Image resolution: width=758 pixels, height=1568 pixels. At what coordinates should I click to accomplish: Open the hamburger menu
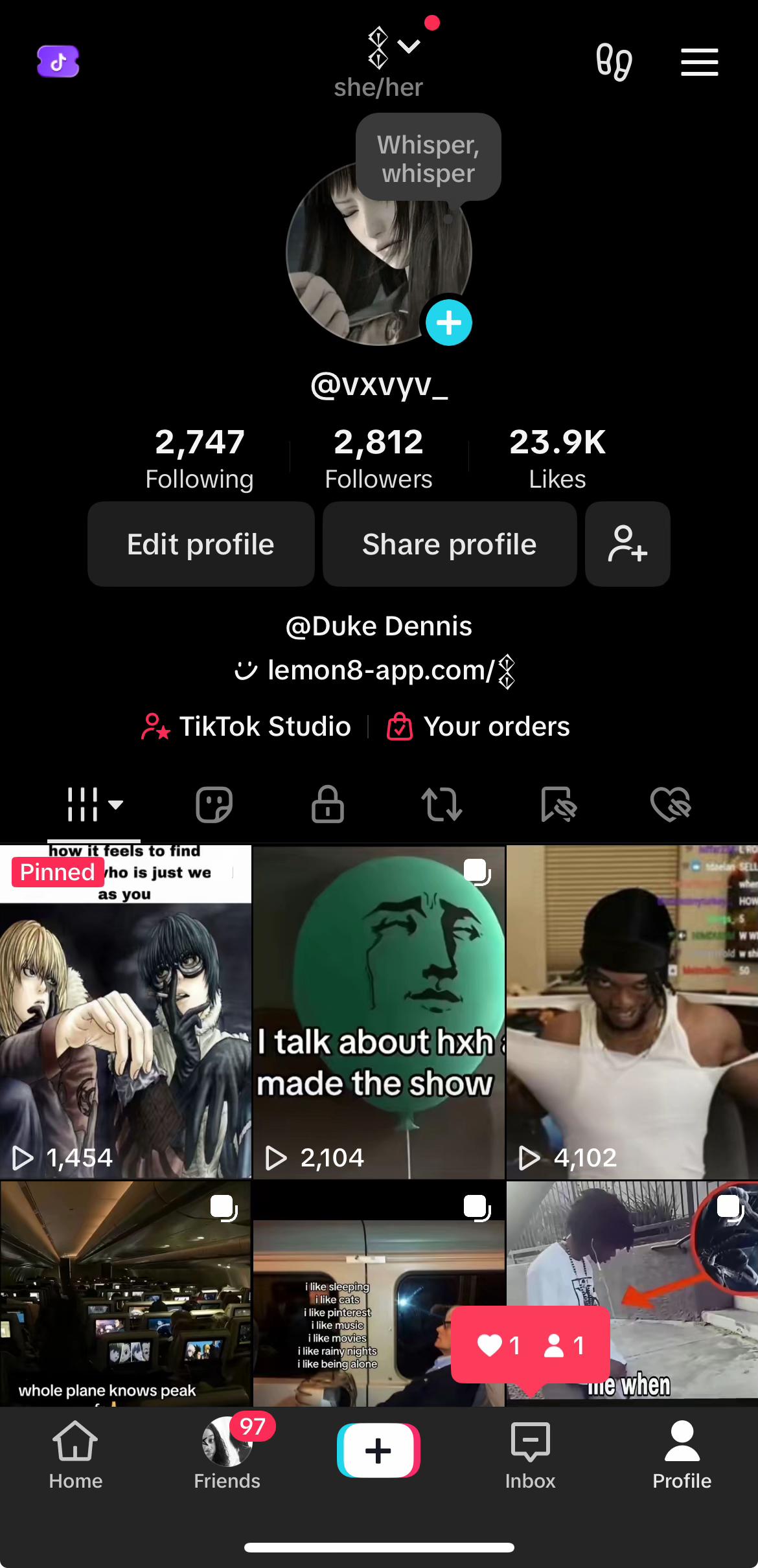click(699, 62)
